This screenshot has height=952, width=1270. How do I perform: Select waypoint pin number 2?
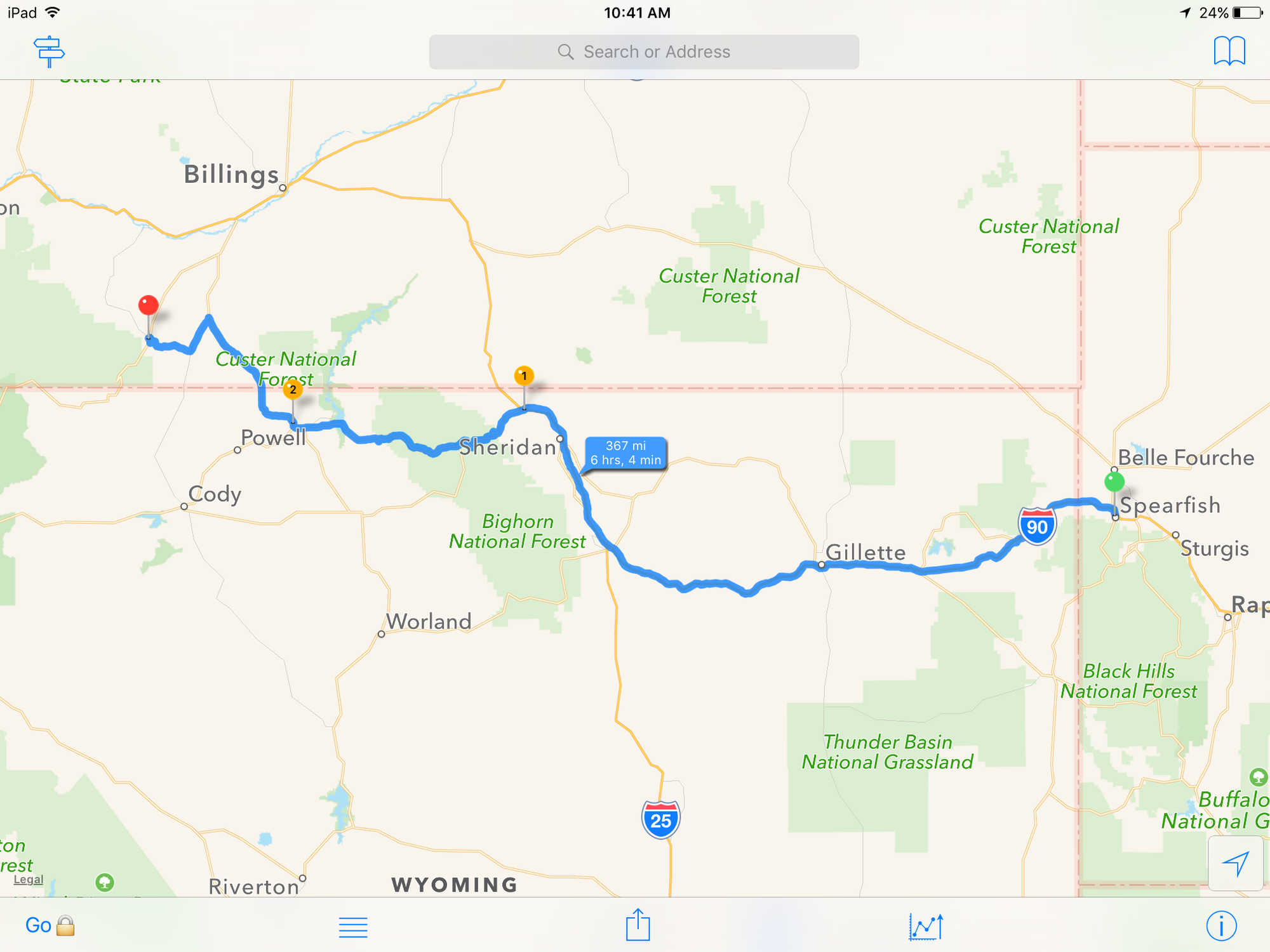(293, 390)
